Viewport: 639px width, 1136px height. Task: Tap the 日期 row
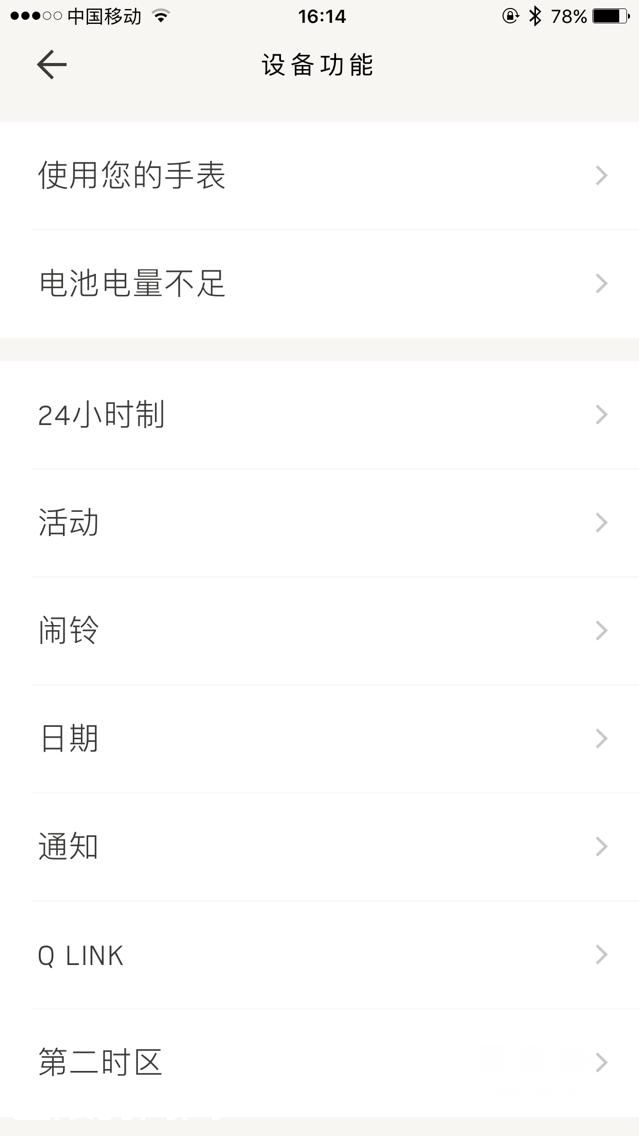point(319,739)
